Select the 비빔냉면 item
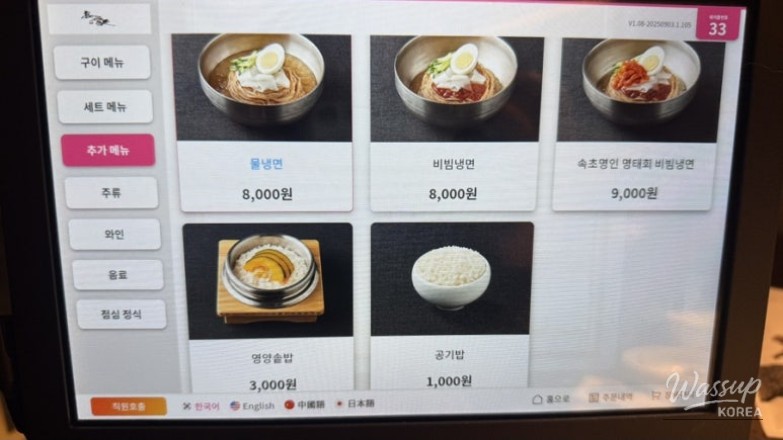The image size is (783, 440). 455,123
